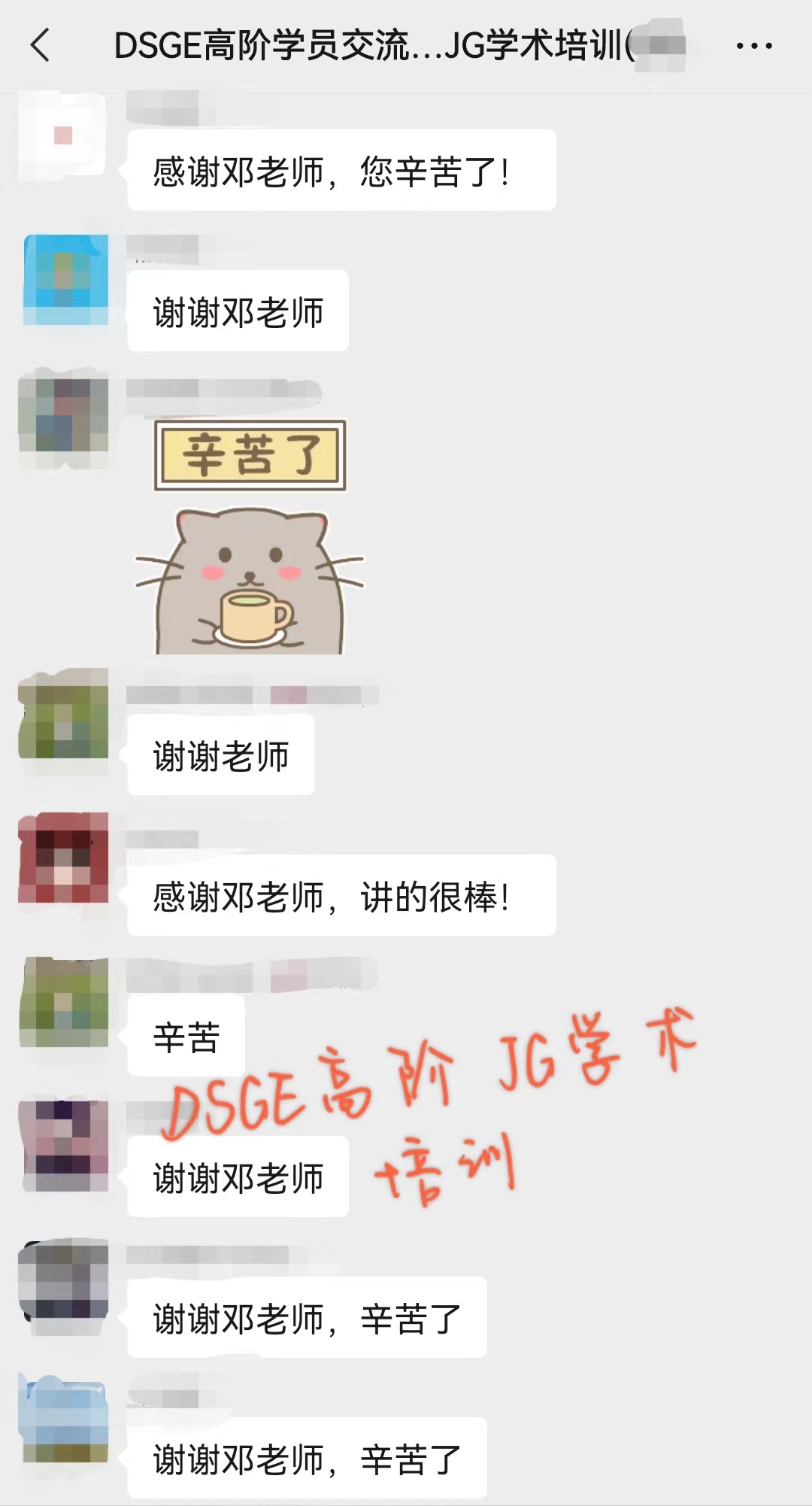812x1506 pixels.
Task: Open avatar beside the 您辛苦了 message
Action: pyautogui.click(x=63, y=135)
